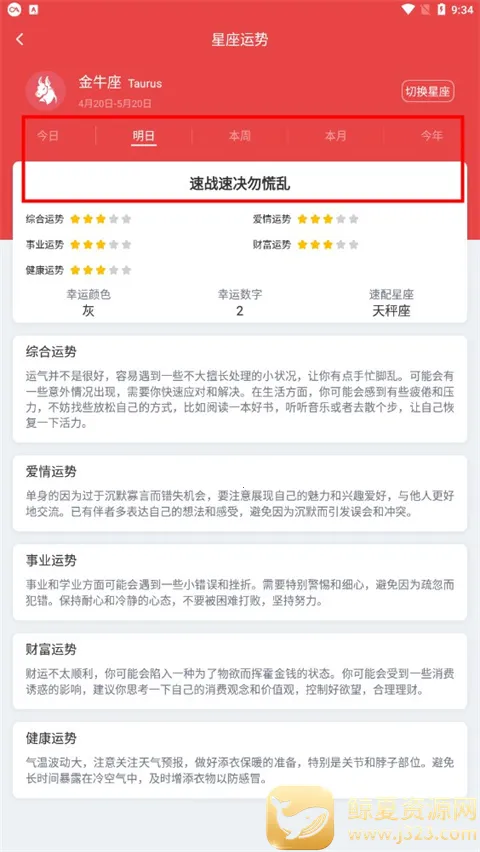The image size is (480, 852).
Task: Tap the 切换星座 button
Action: [x=427, y=91]
